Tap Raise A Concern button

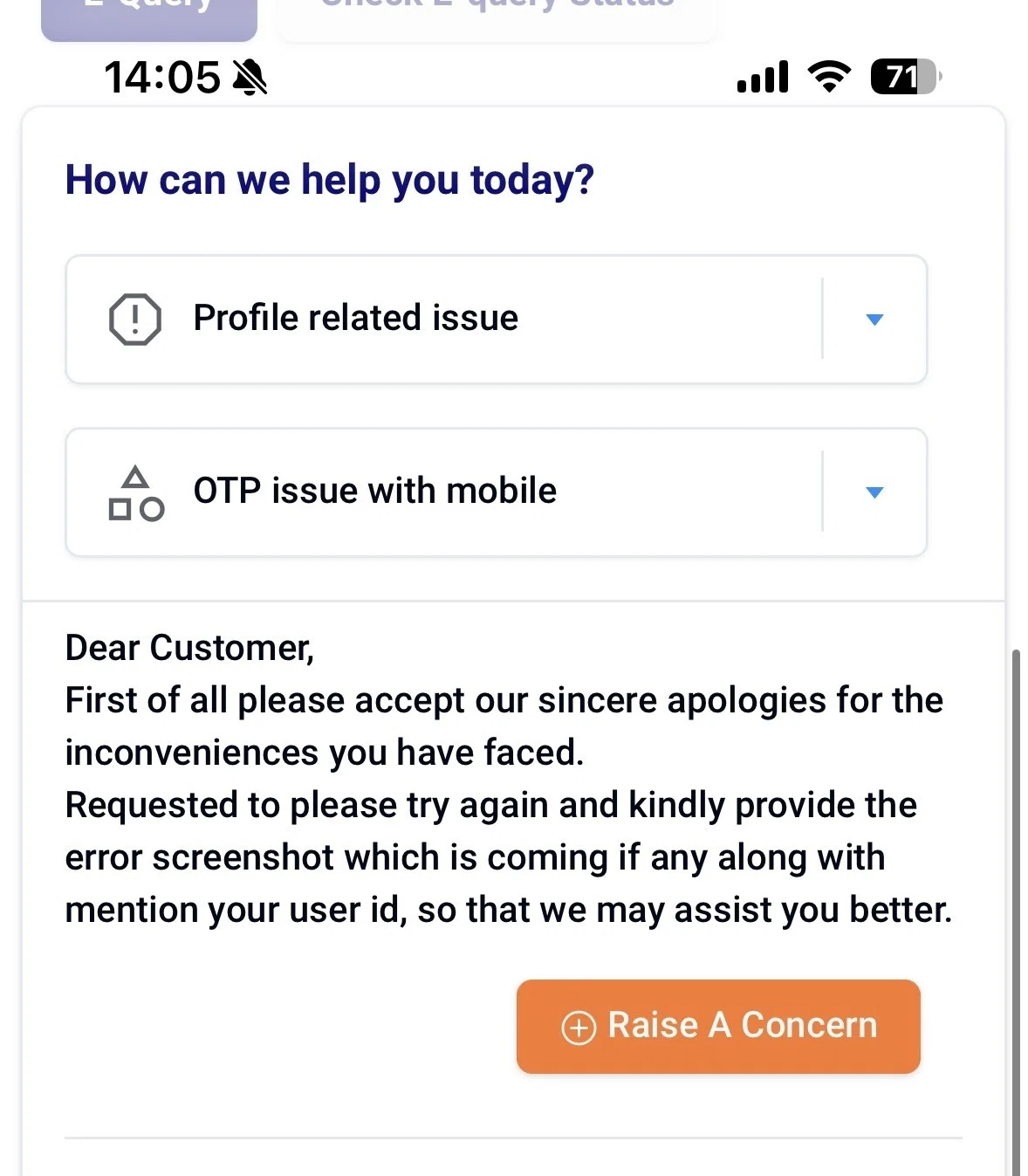pyautogui.click(x=718, y=1026)
